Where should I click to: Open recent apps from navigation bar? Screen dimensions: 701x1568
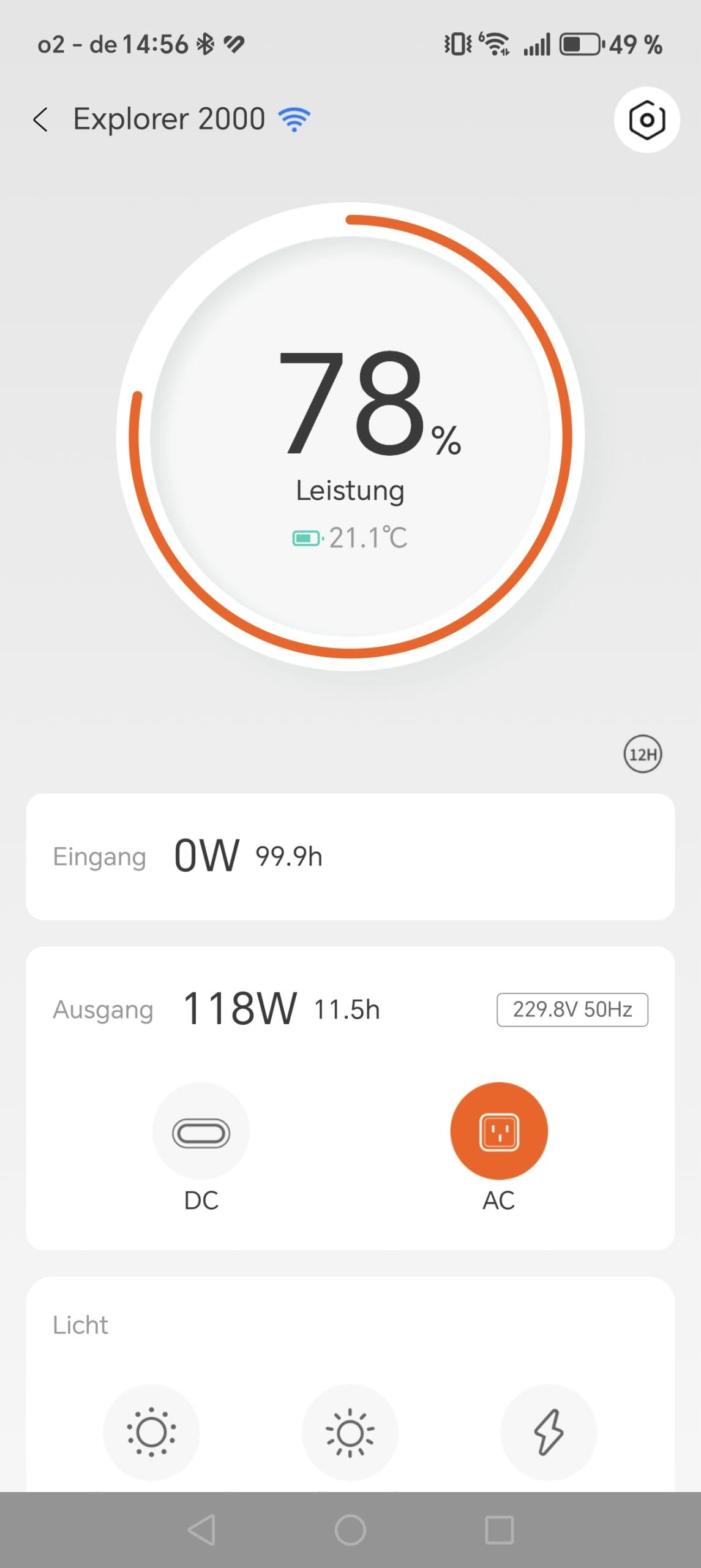pos(499,1530)
